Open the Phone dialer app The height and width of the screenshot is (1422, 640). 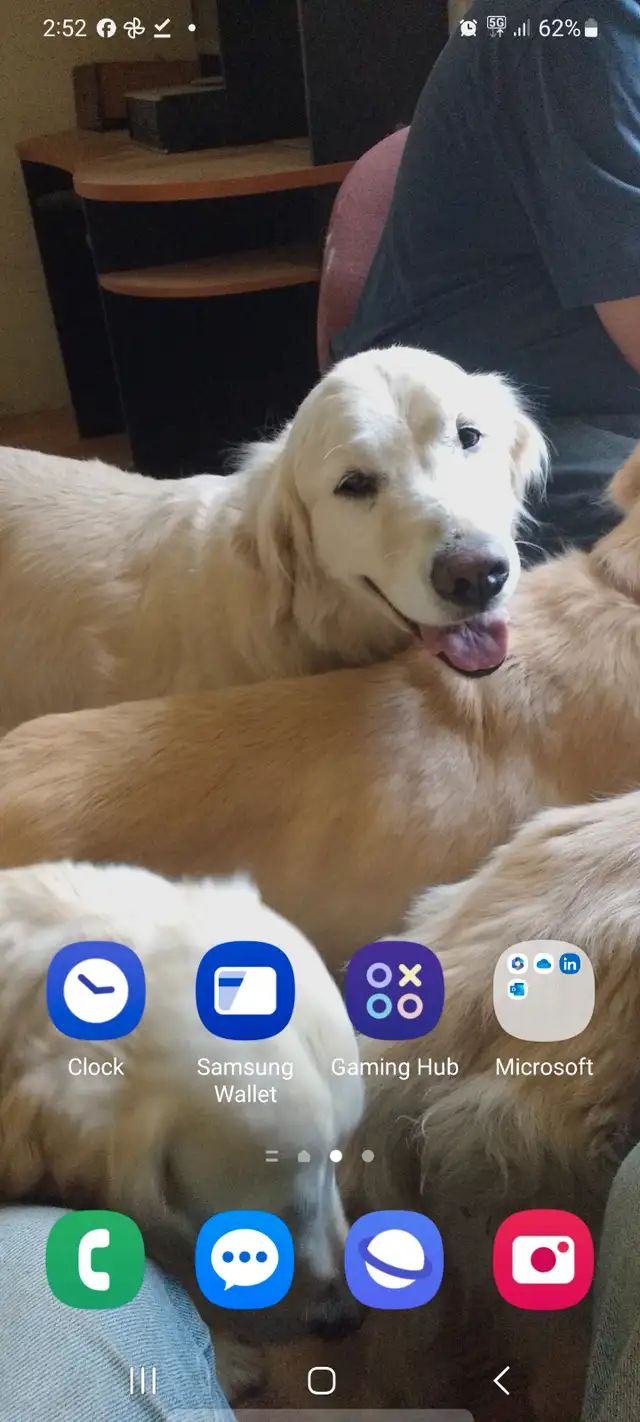point(96,1259)
